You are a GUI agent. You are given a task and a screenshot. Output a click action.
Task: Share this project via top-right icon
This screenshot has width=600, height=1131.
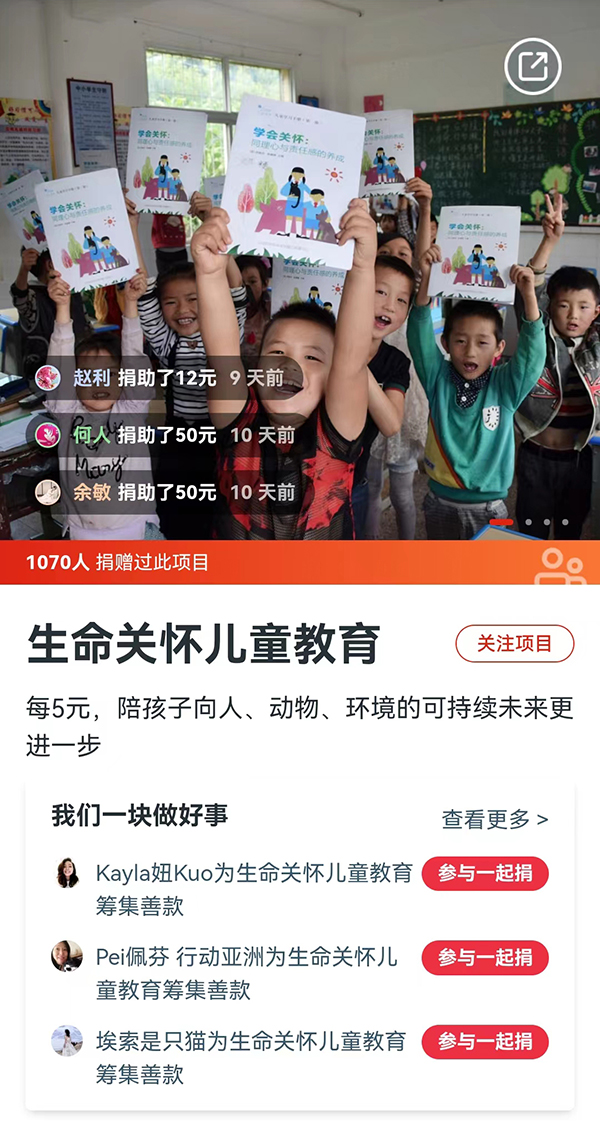coord(533,67)
